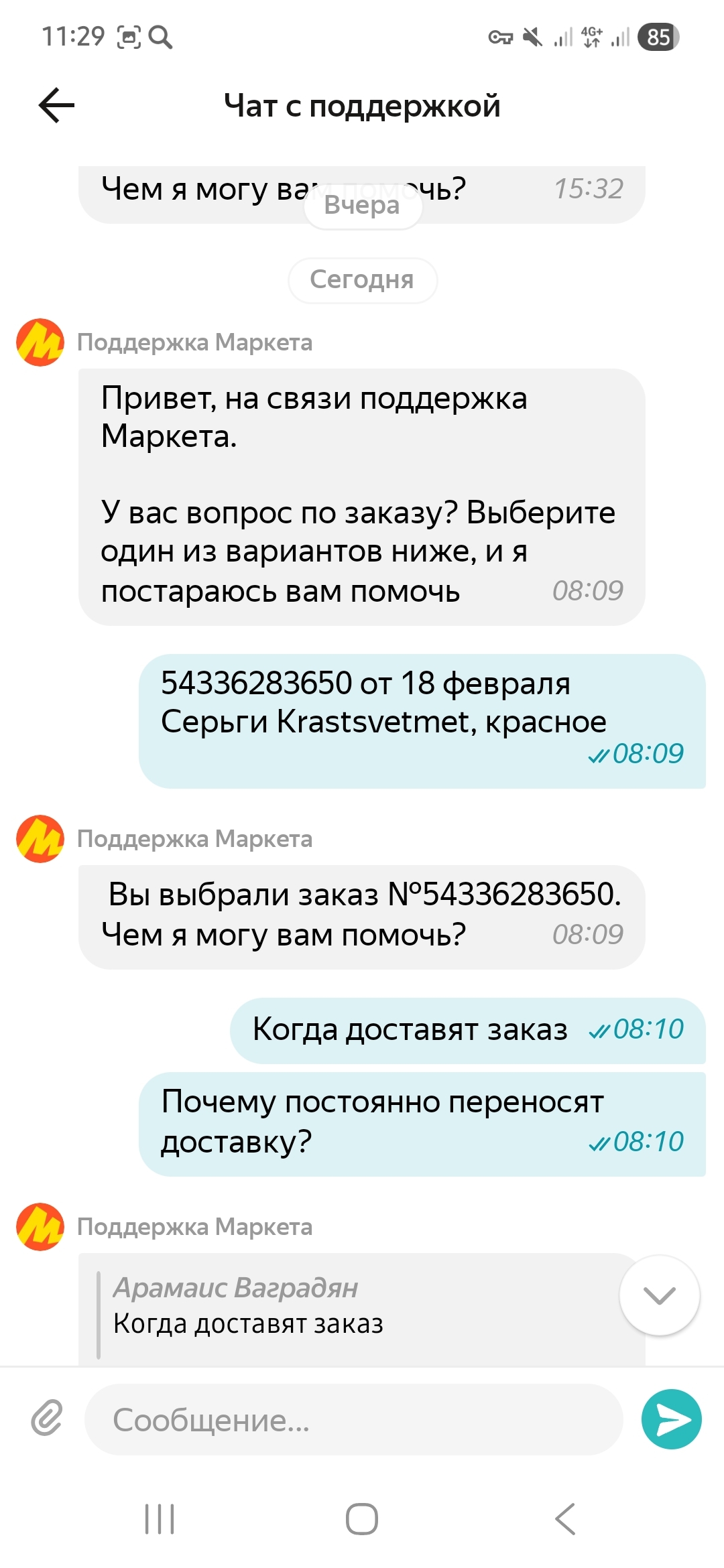
Task: Jump to latest messages with the down chevron
Action: 660,1295
